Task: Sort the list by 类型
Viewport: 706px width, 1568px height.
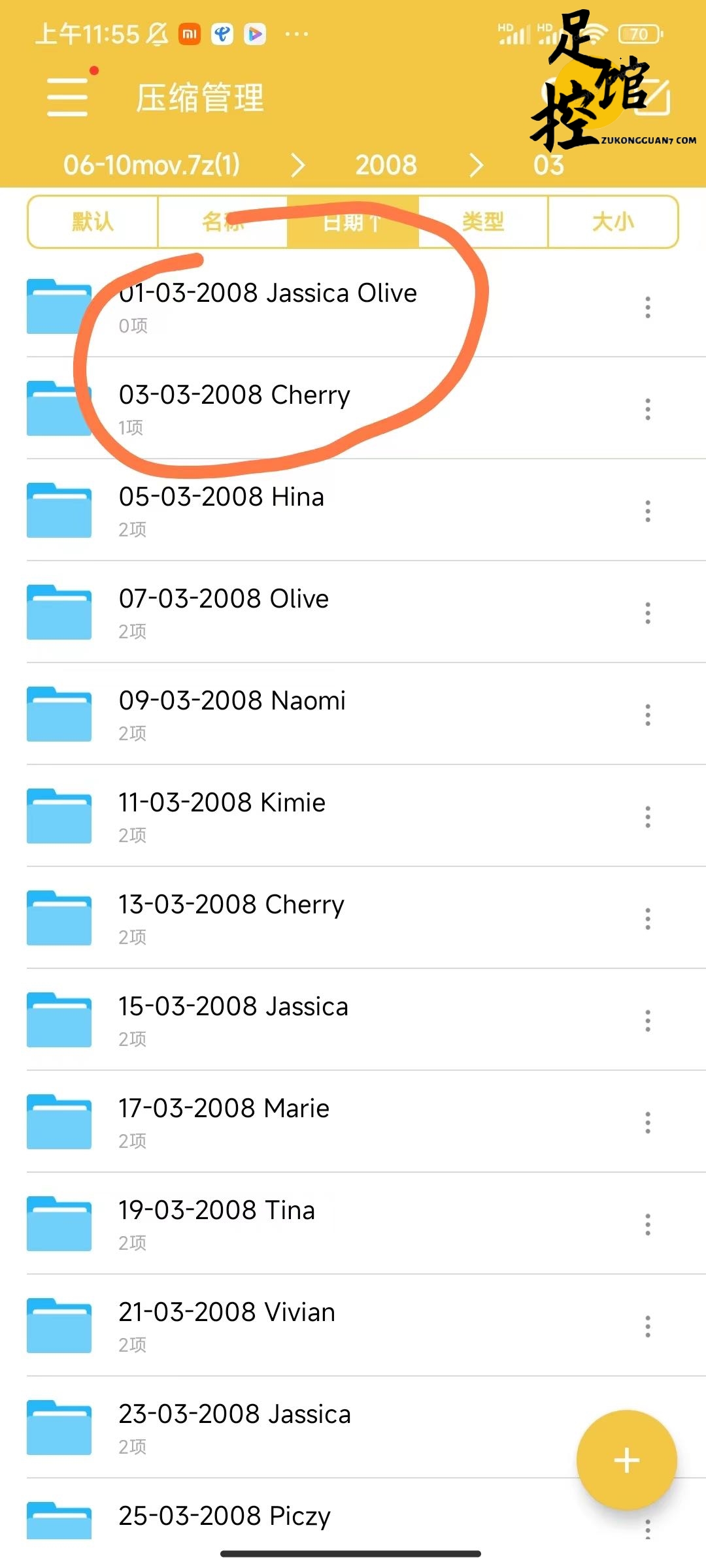Action: 483,222
